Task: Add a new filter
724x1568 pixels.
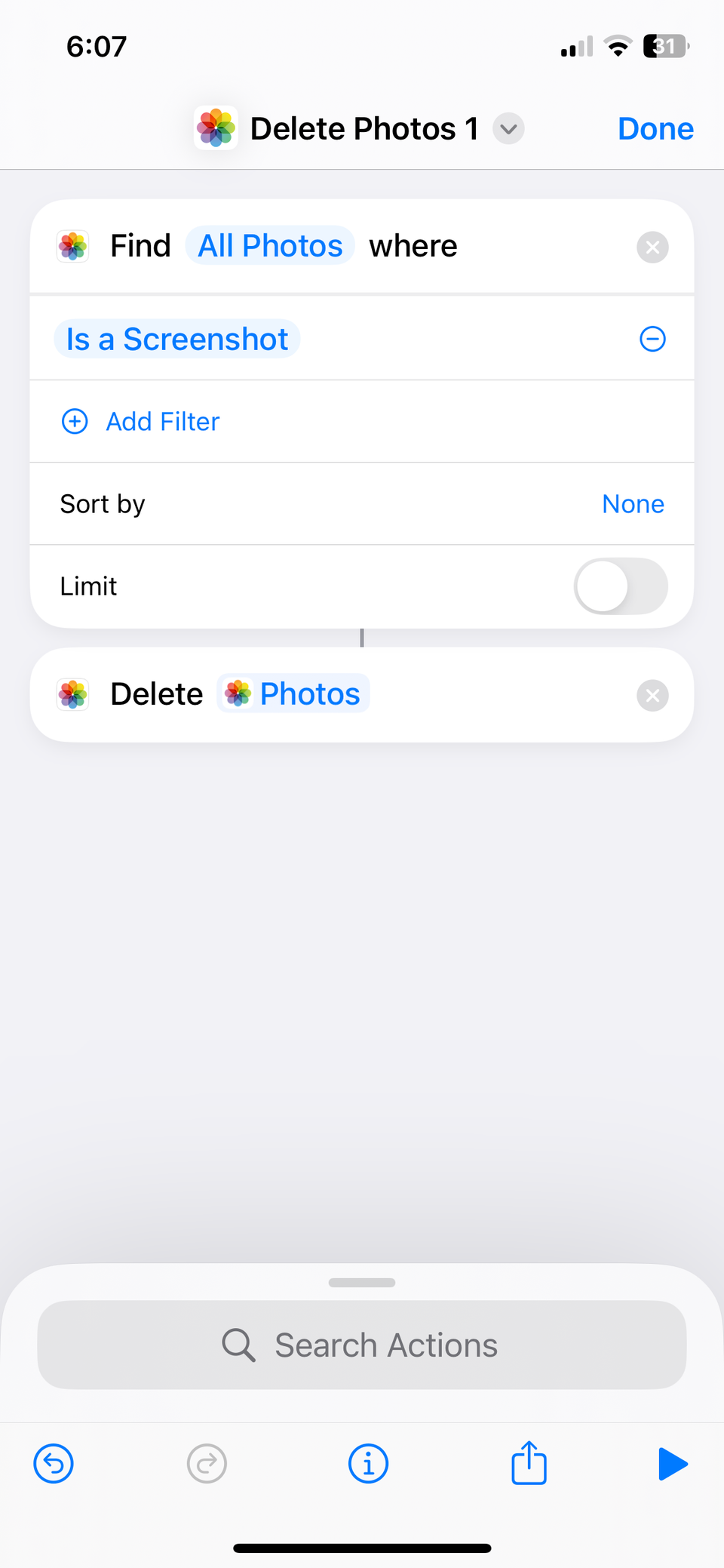Action: (161, 421)
